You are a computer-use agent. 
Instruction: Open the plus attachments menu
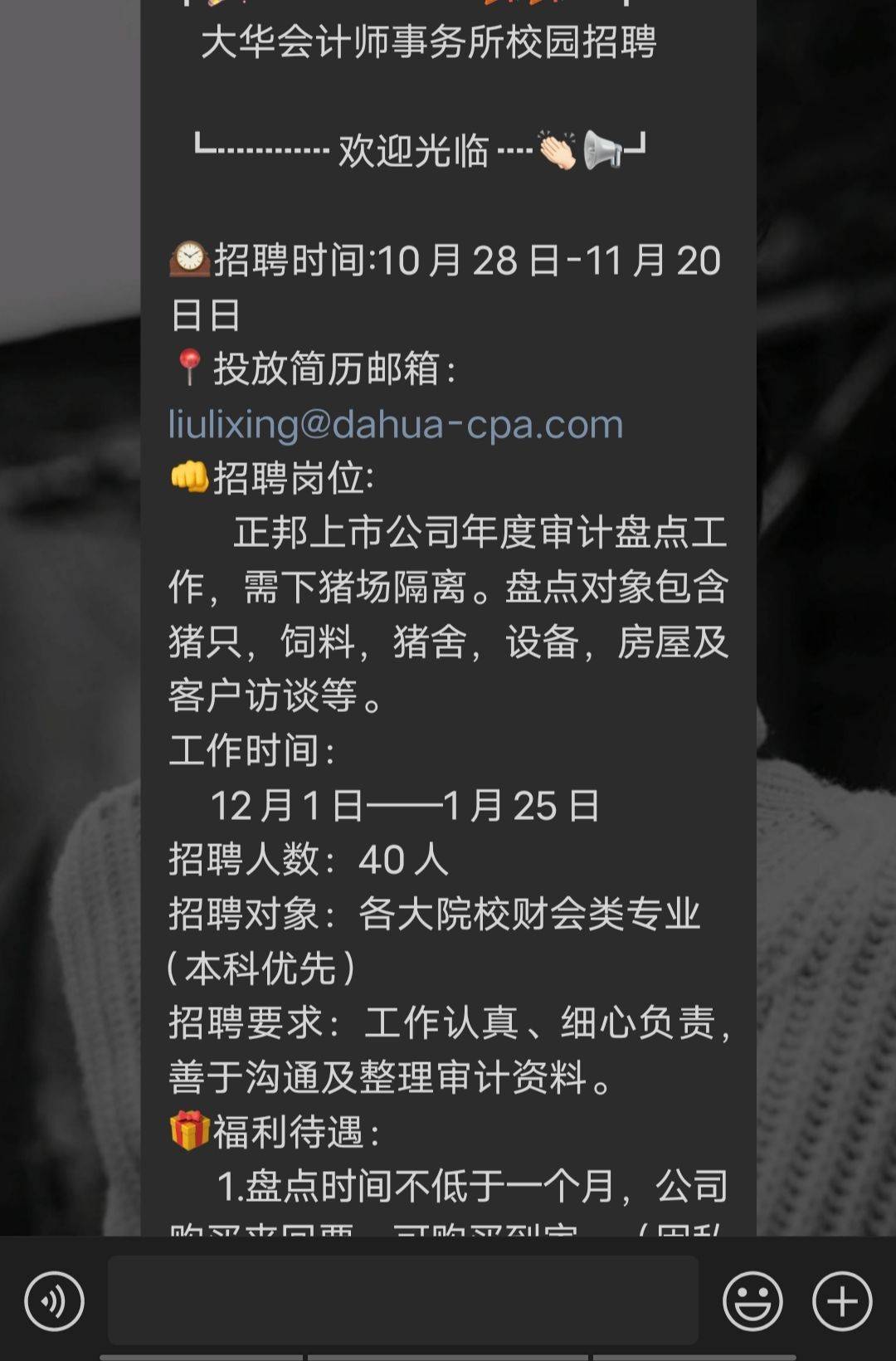[x=841, y=1300]
